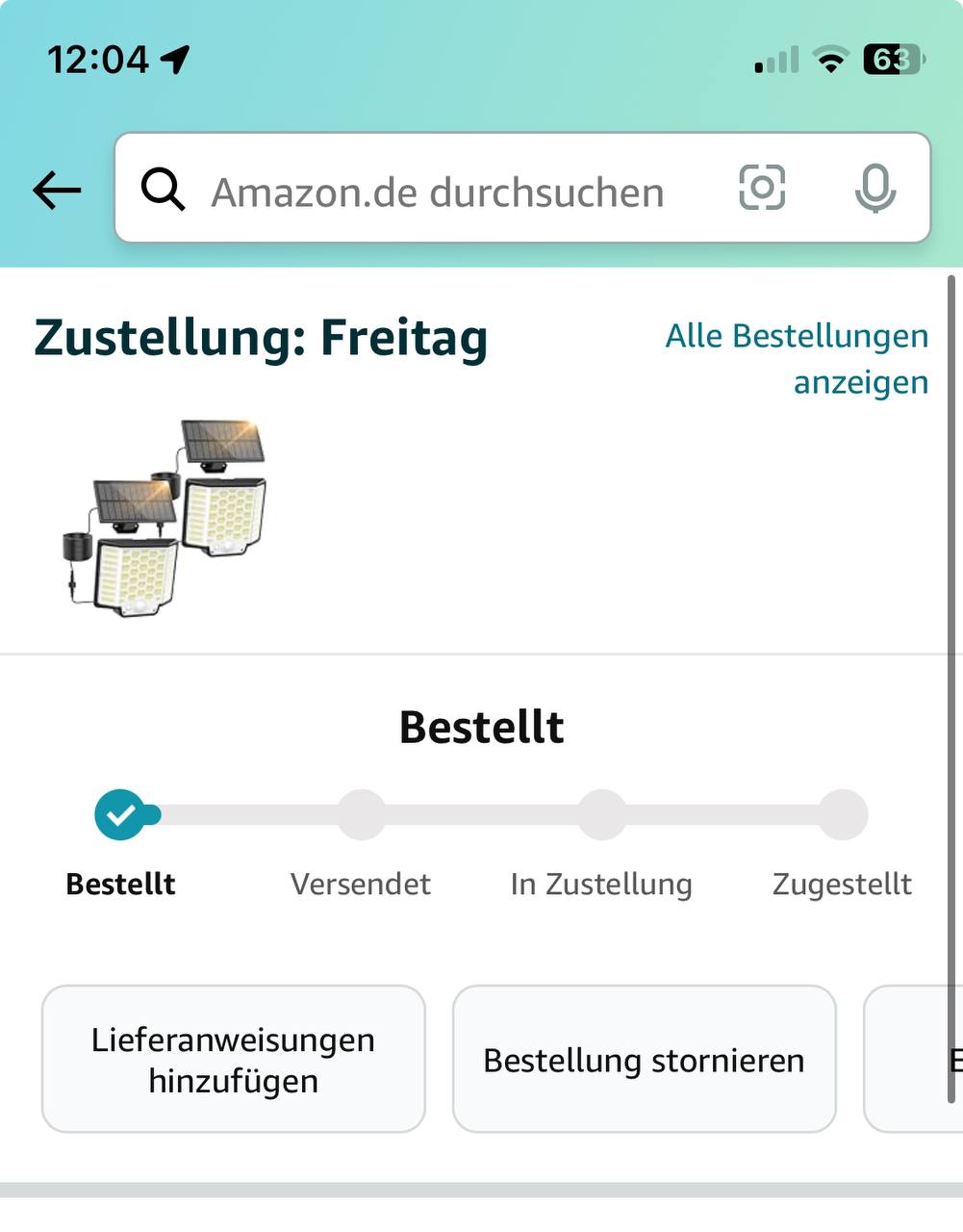Open the Alle Bestellungen anzeigen link
The height and width of the screenshot is (1232, 963).
click(x=798, y=359)
